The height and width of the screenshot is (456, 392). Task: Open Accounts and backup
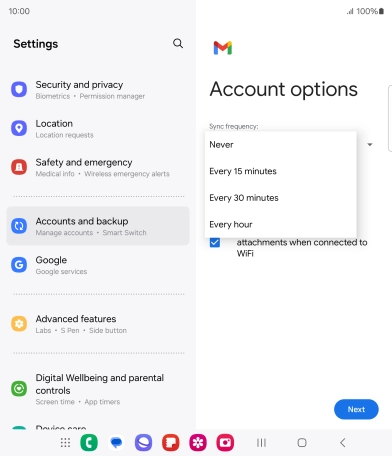pyautogui.click(x=98, y=226)
